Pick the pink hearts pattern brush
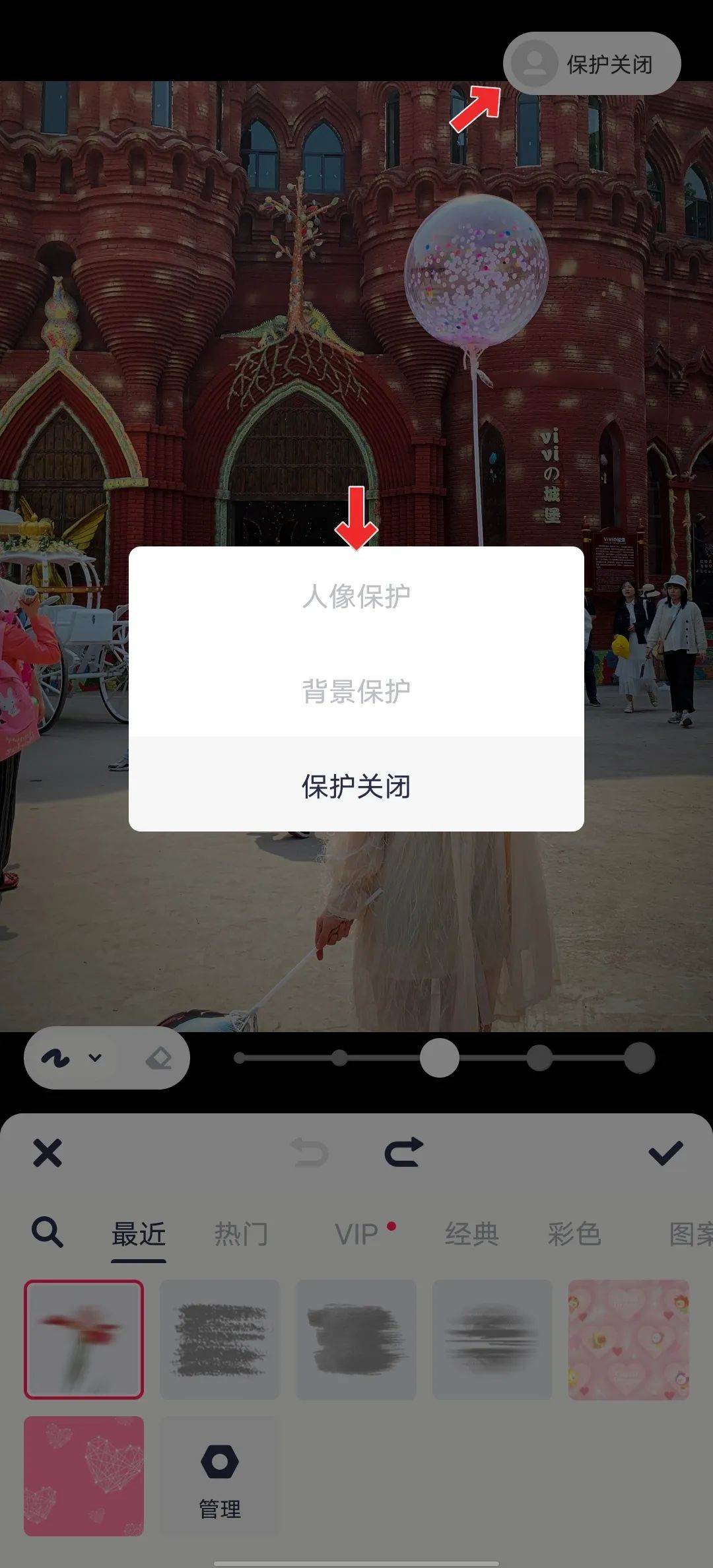713x1568 pixels. tap(628, 1339)
